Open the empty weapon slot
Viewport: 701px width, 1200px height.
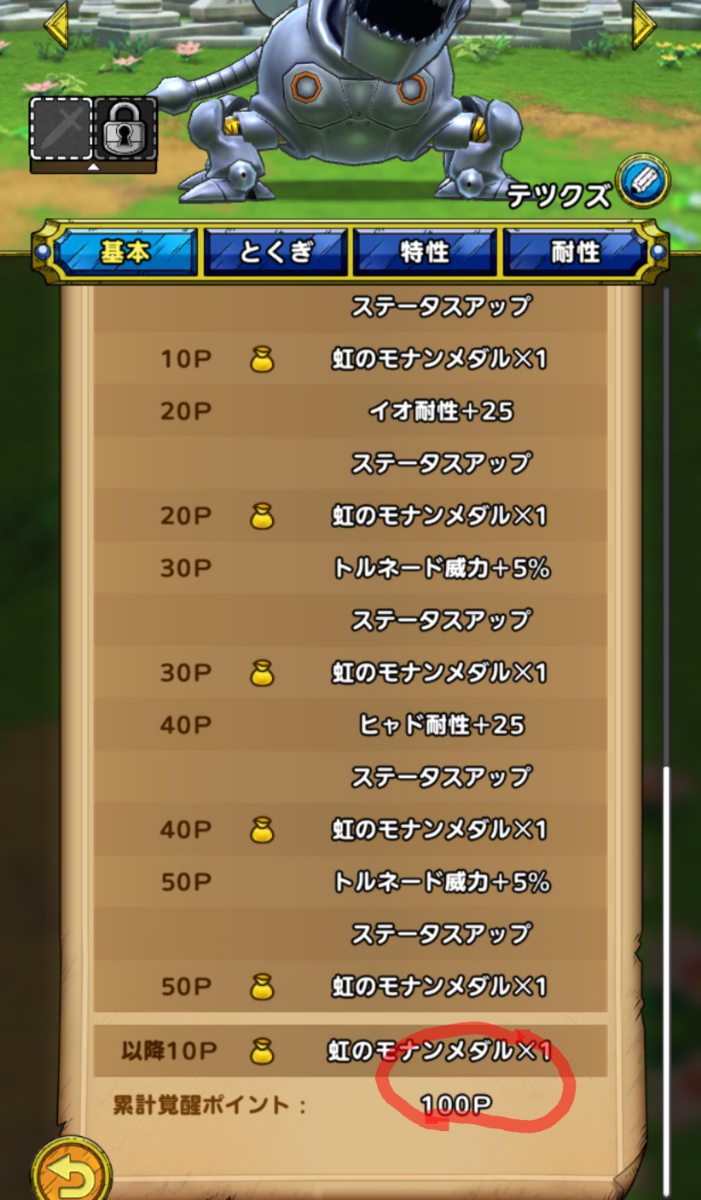coord(61,129)
